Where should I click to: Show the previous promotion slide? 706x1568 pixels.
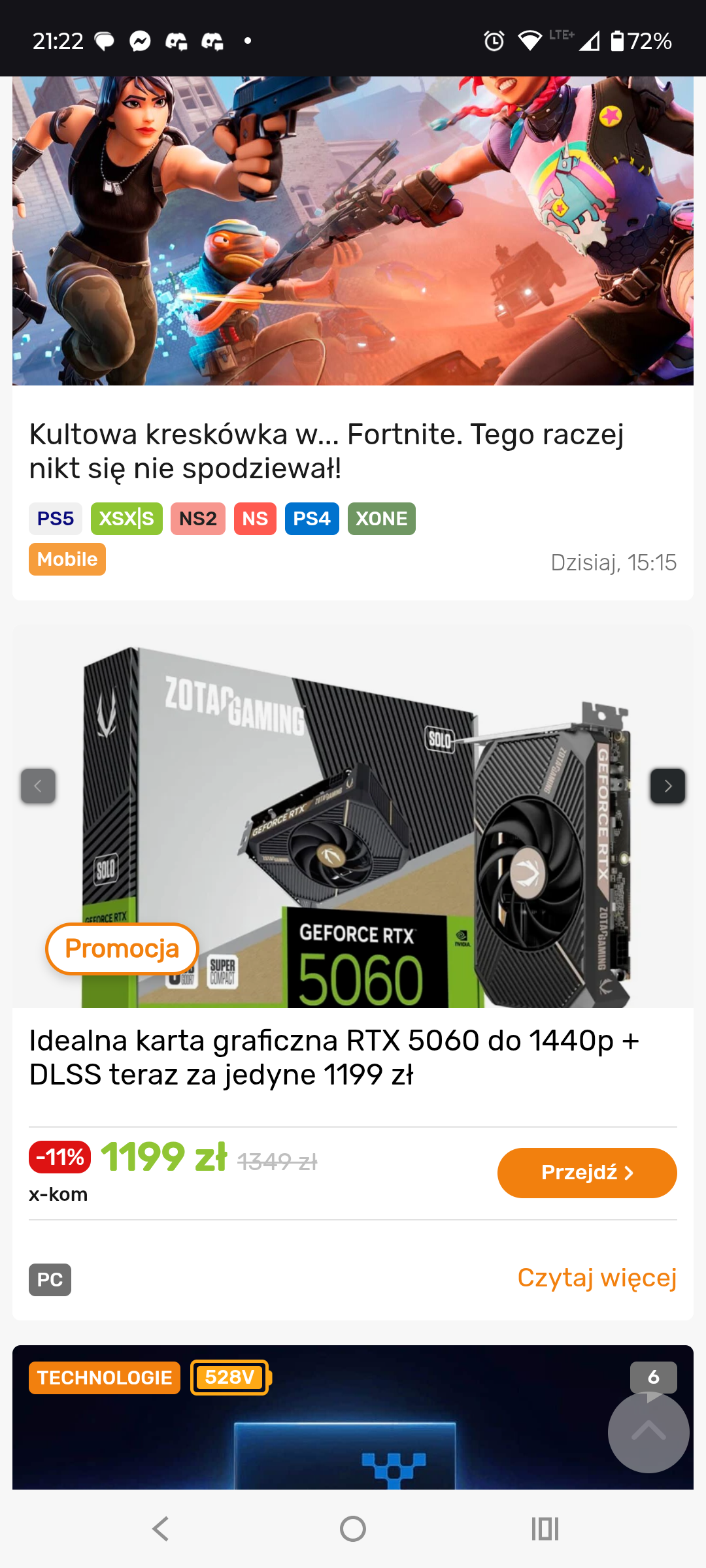point(38,786)
